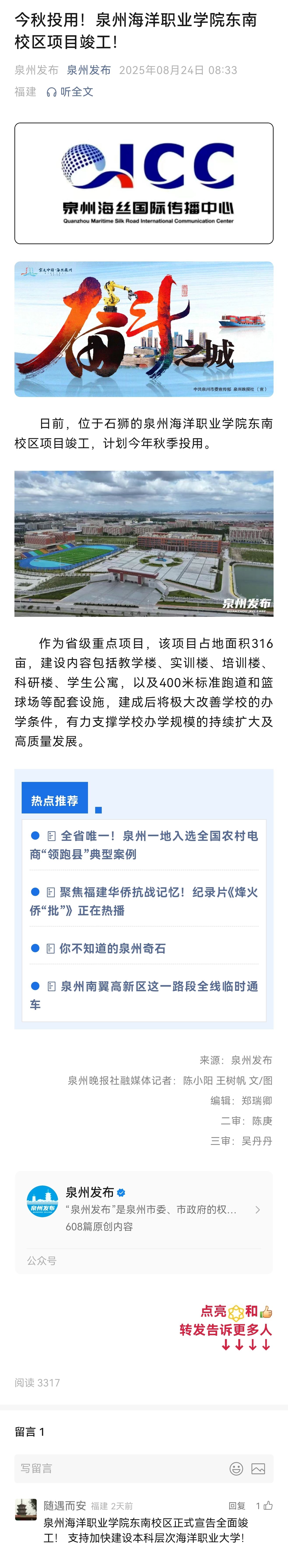Open the 泉州发布 account link under title
This screenshot has width=288, height=1568.
click(89, 70)
